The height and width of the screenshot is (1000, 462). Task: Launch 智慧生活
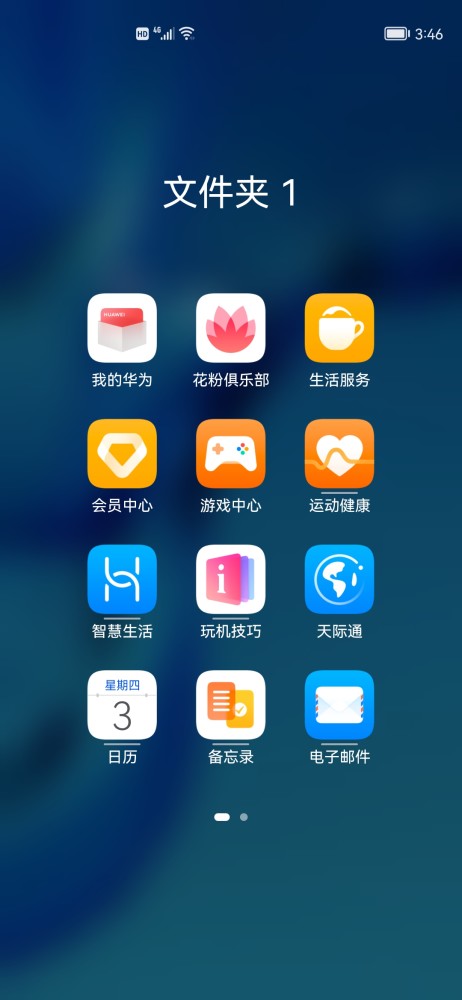click(x=122, y=579)
